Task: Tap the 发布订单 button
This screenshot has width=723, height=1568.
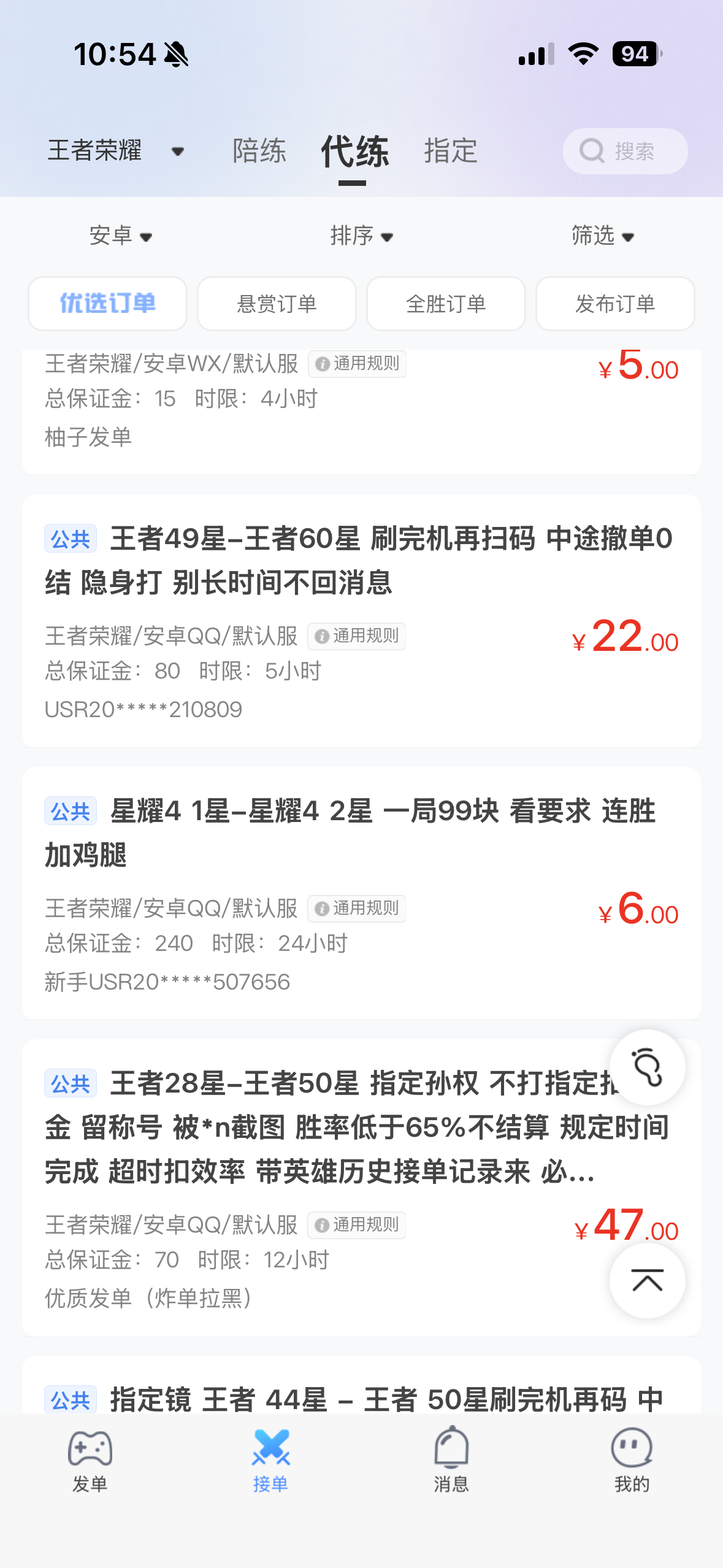Action: point(615,304)
